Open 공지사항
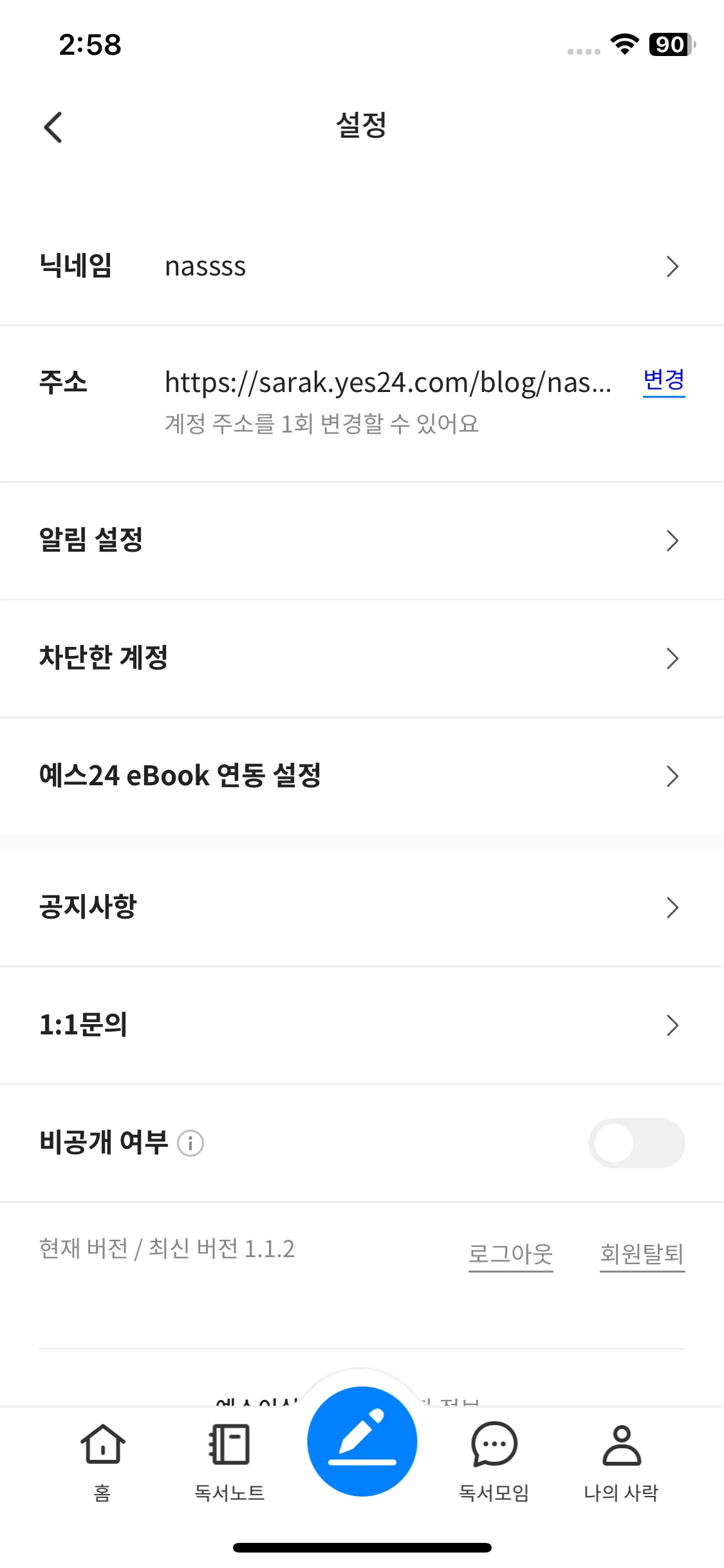 point(360,907)
